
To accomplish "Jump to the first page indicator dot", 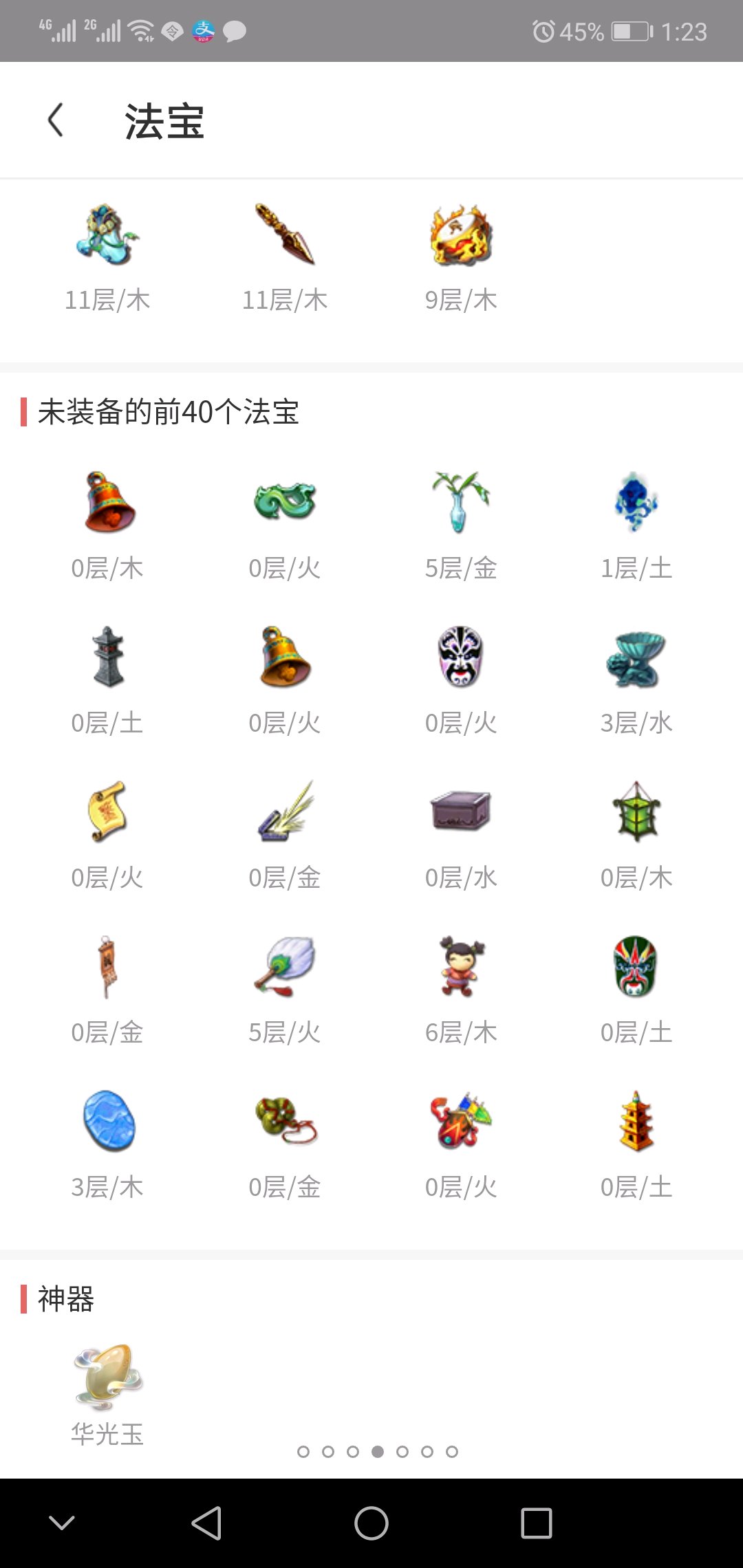I will coord(303,1452).
